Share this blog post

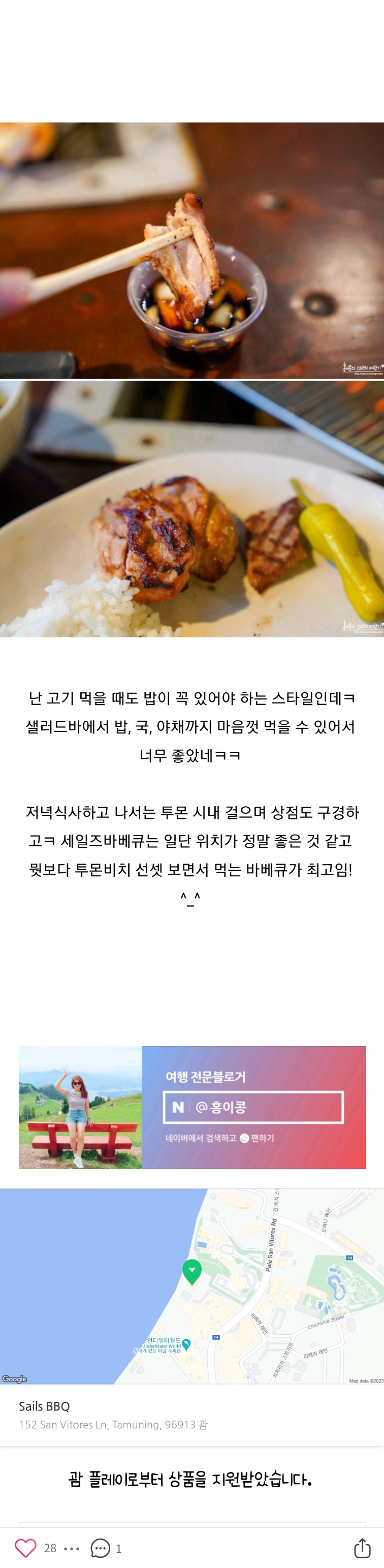[x=362, y=1547]
